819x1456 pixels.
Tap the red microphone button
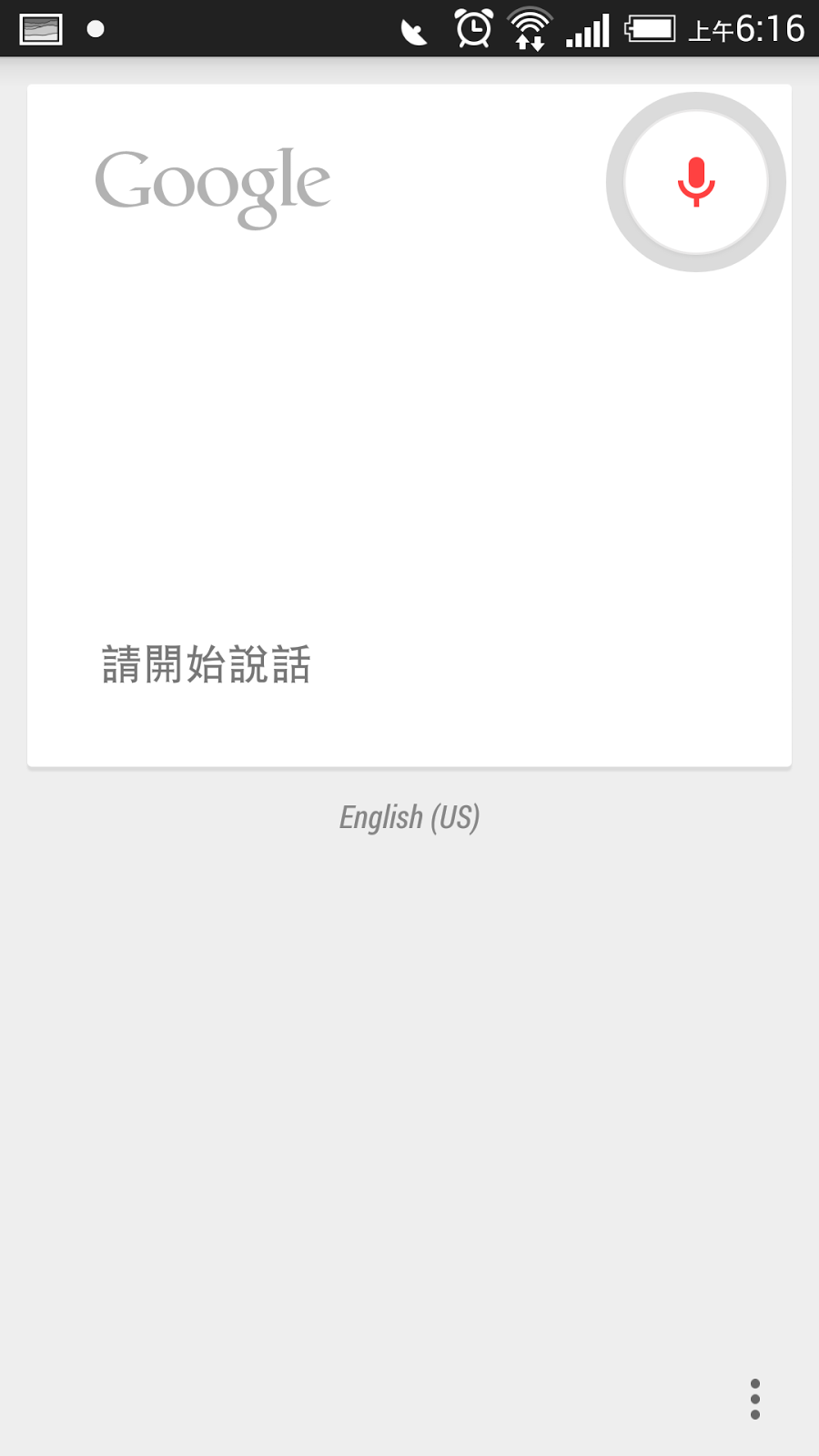pyautogui.click(x=696, y=182)
